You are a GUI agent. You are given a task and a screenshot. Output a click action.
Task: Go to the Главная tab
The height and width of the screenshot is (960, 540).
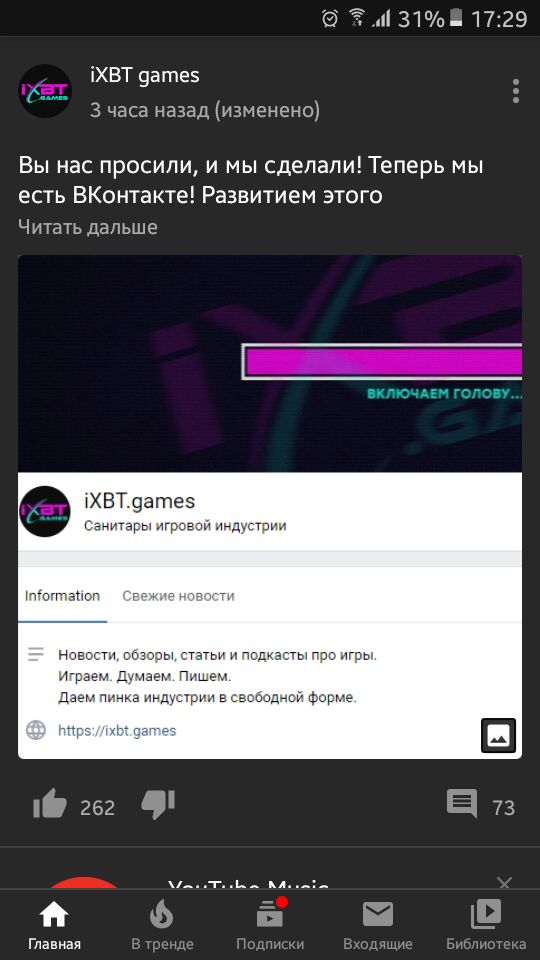coord(54,924)
